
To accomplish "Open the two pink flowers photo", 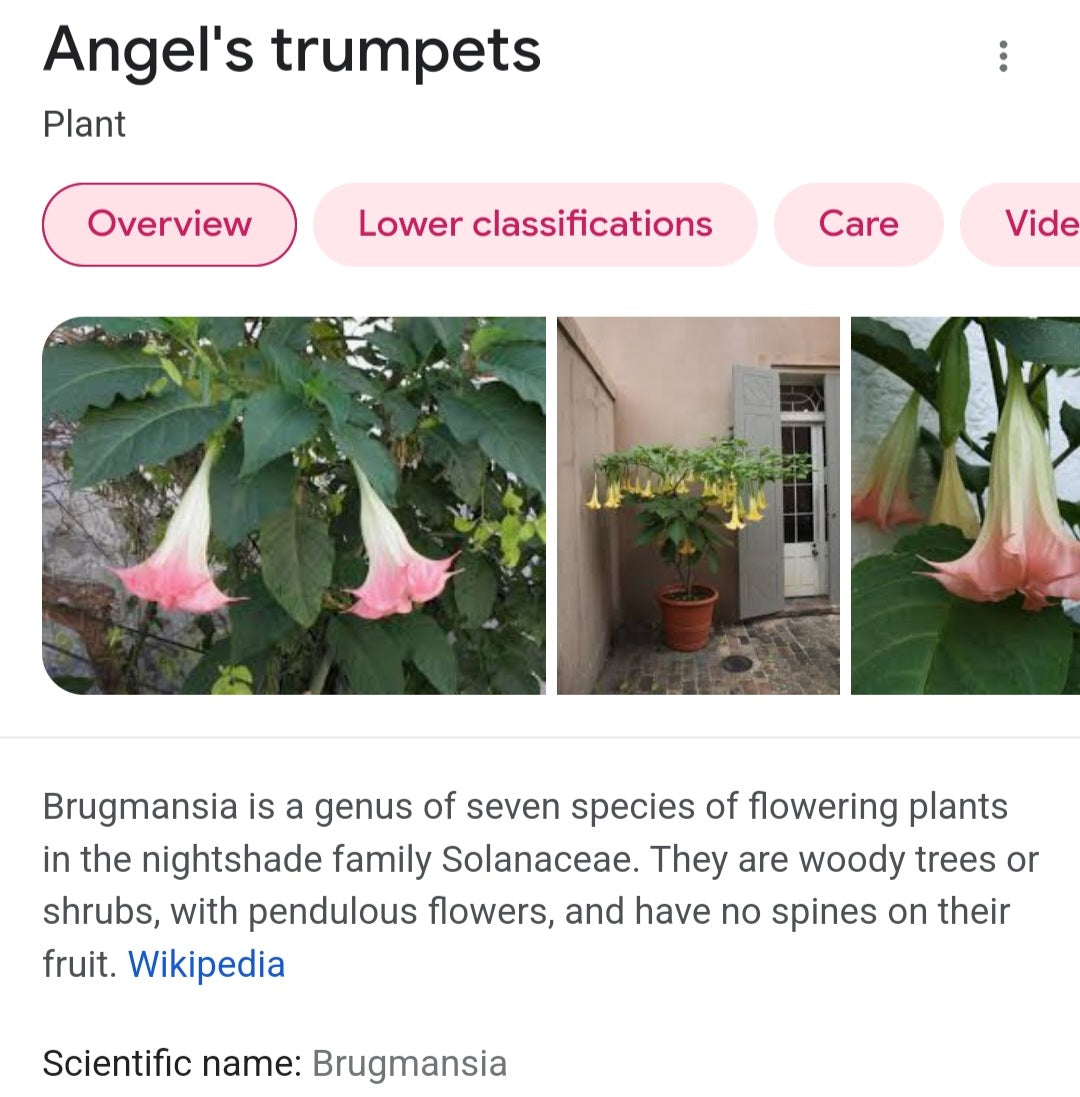I will coord(294,505).
